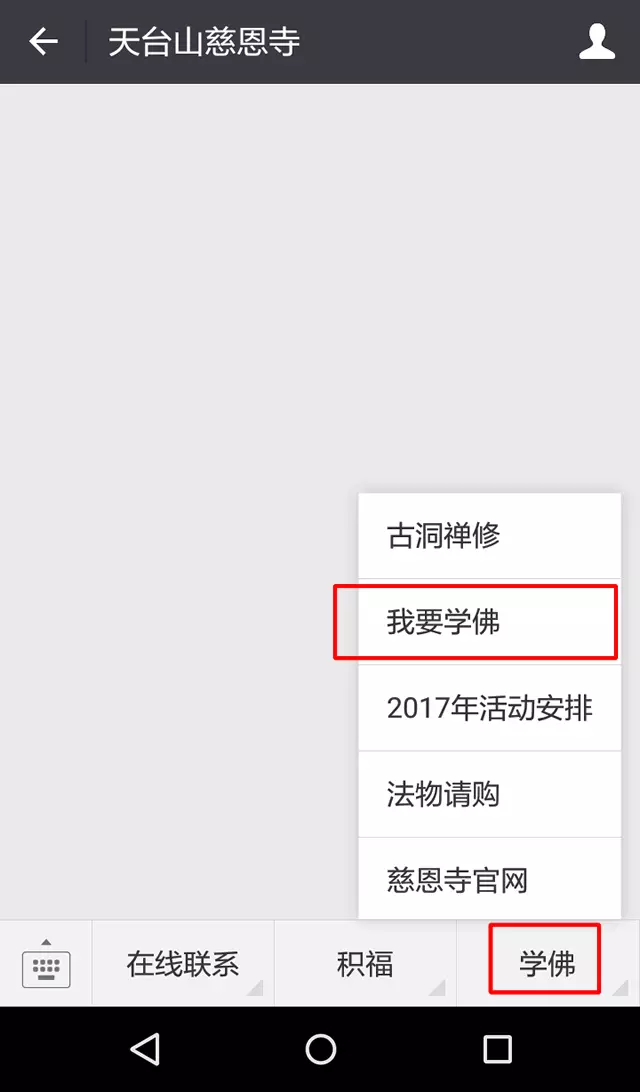Open 我要学佛 menu item
640x1092 pixels.
click(489, 622)
